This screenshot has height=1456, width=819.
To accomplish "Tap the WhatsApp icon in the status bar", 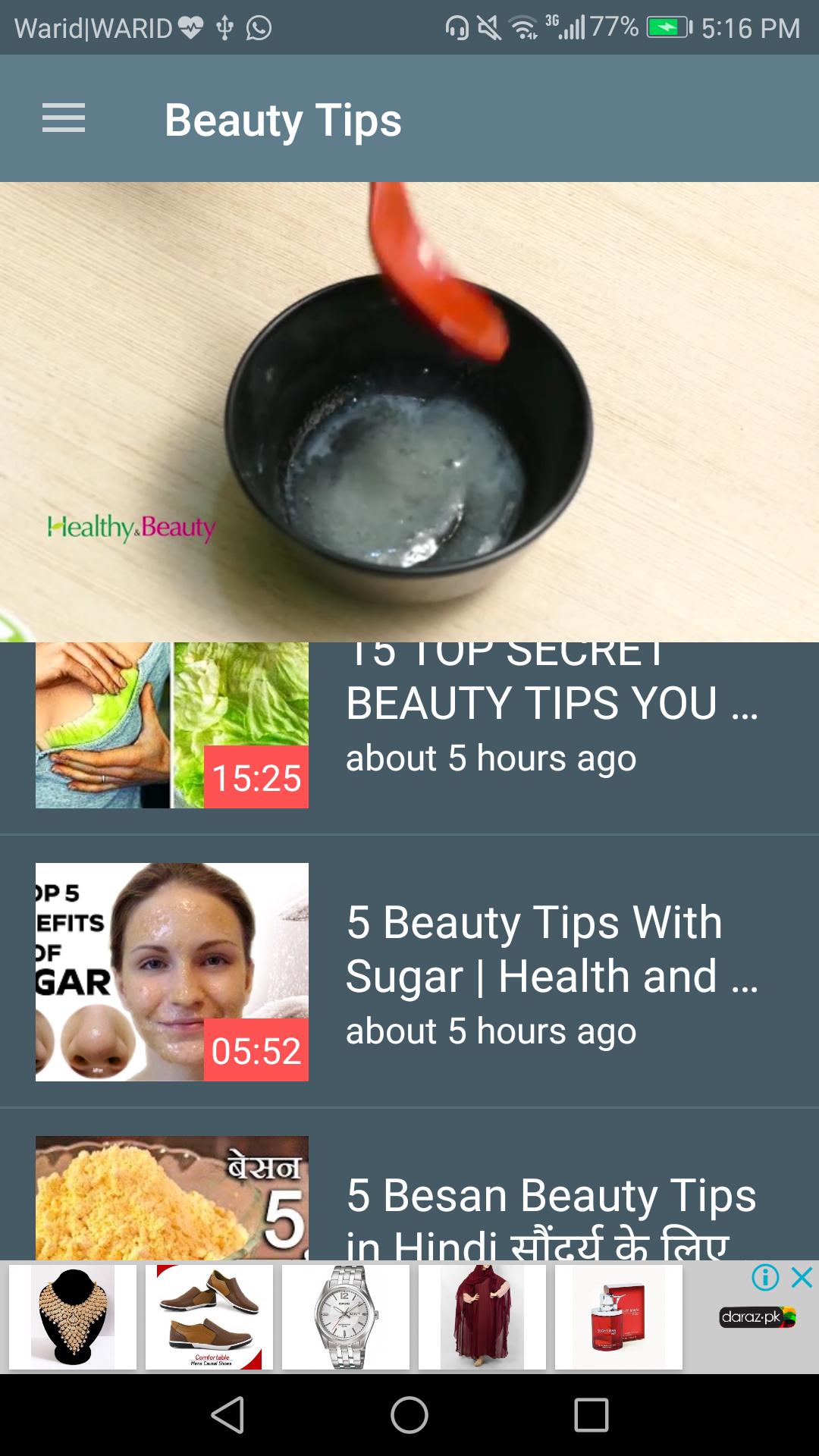I will tap(260, 29).
